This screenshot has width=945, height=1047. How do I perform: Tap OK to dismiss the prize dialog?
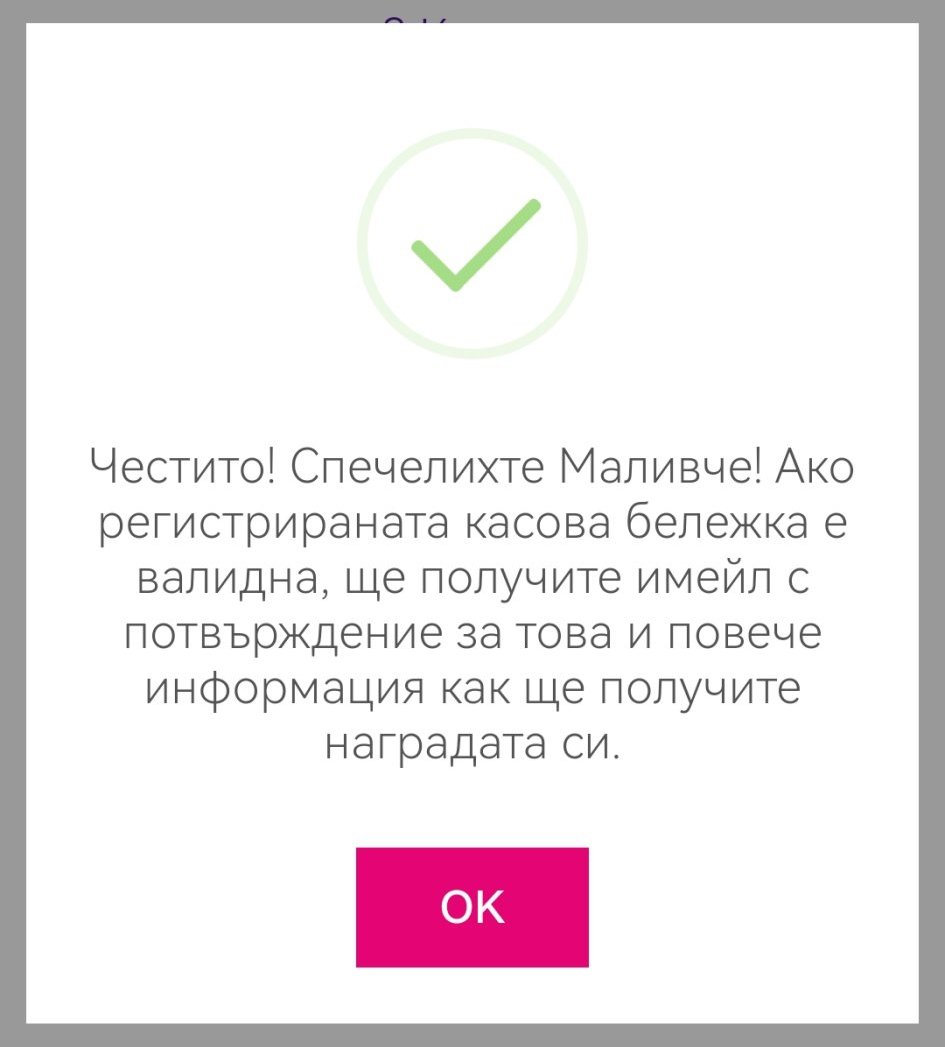(x=472, y=907)
